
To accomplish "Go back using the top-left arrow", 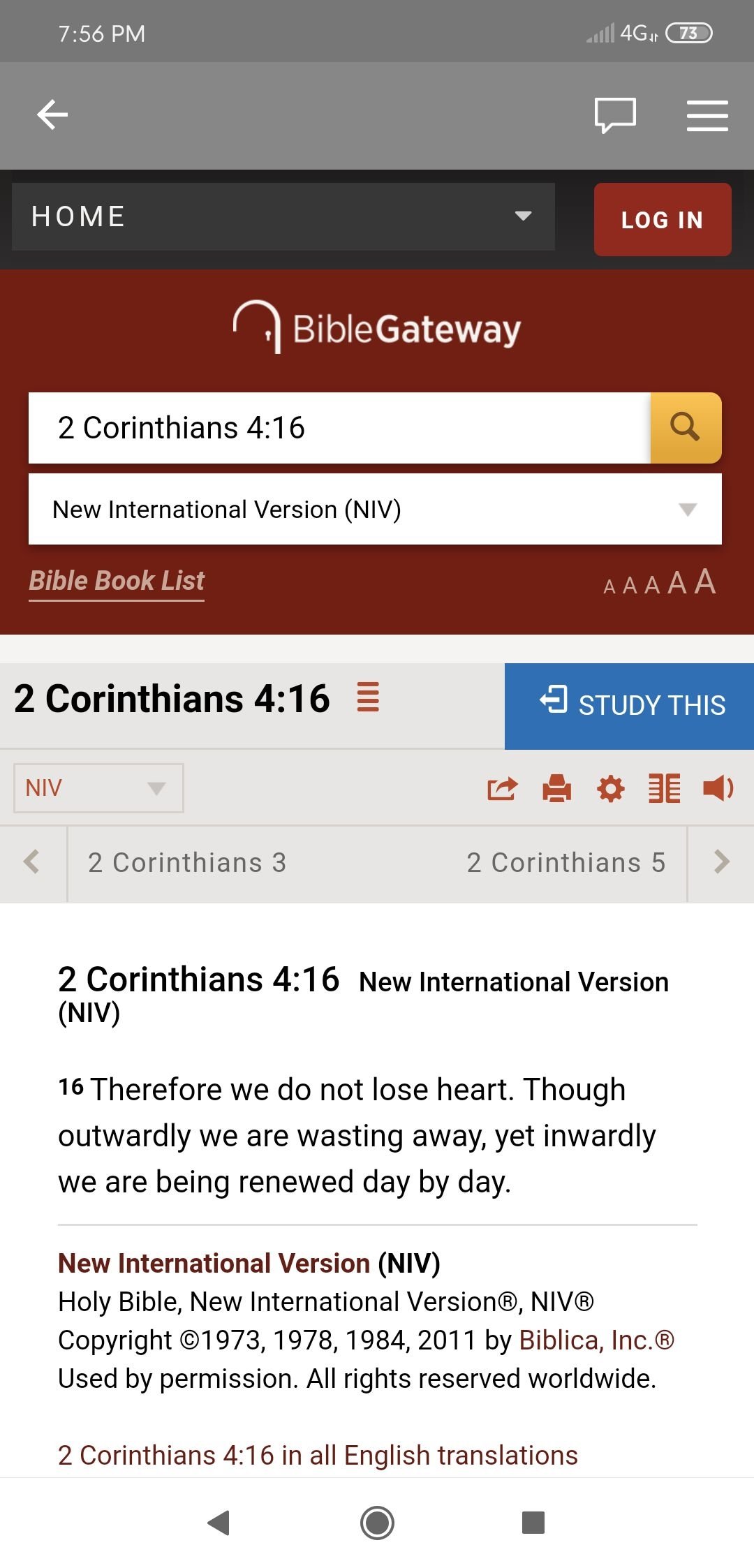I will click(x=52, y=115).
